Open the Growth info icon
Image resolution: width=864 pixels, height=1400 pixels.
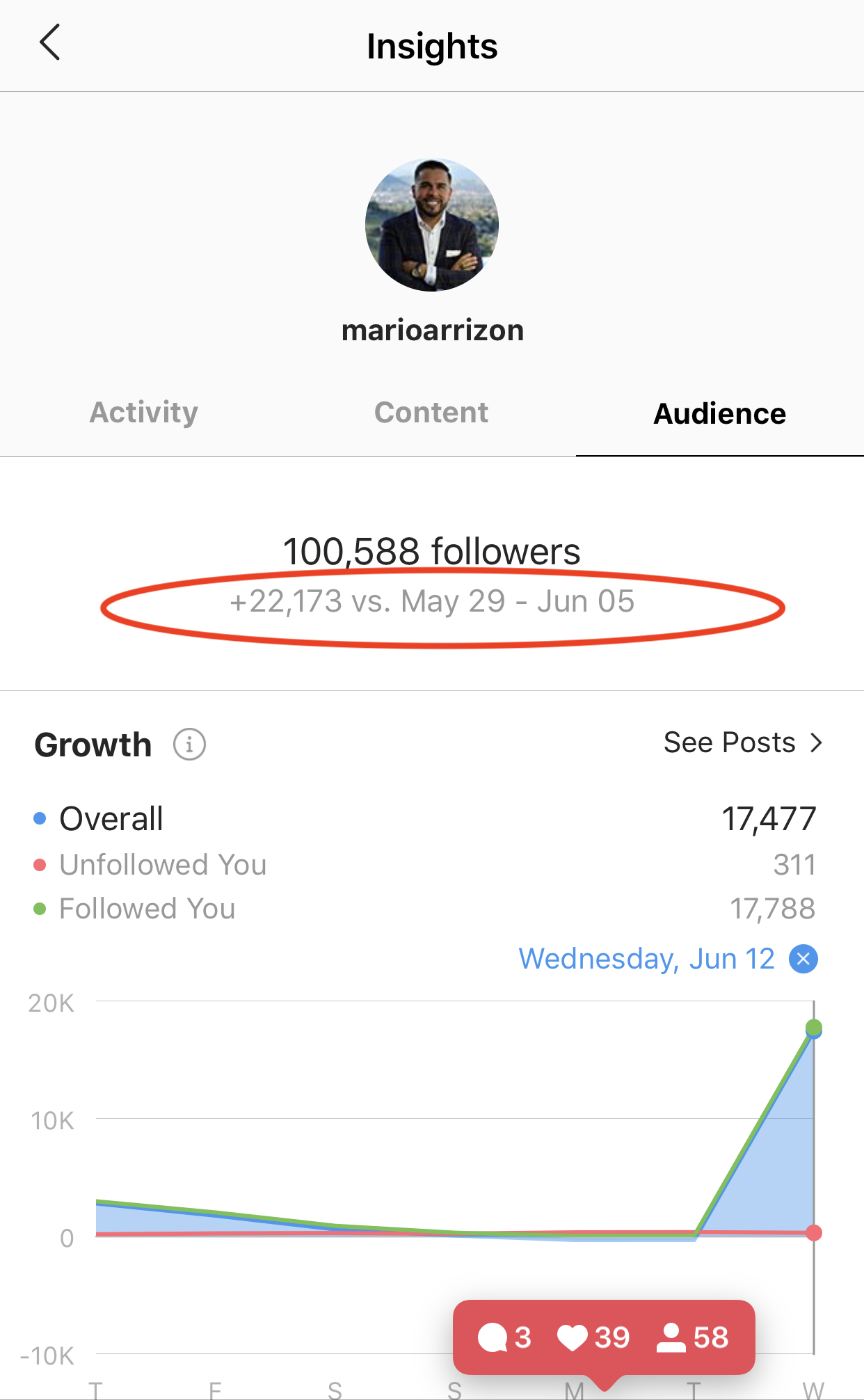pos(189,745)
